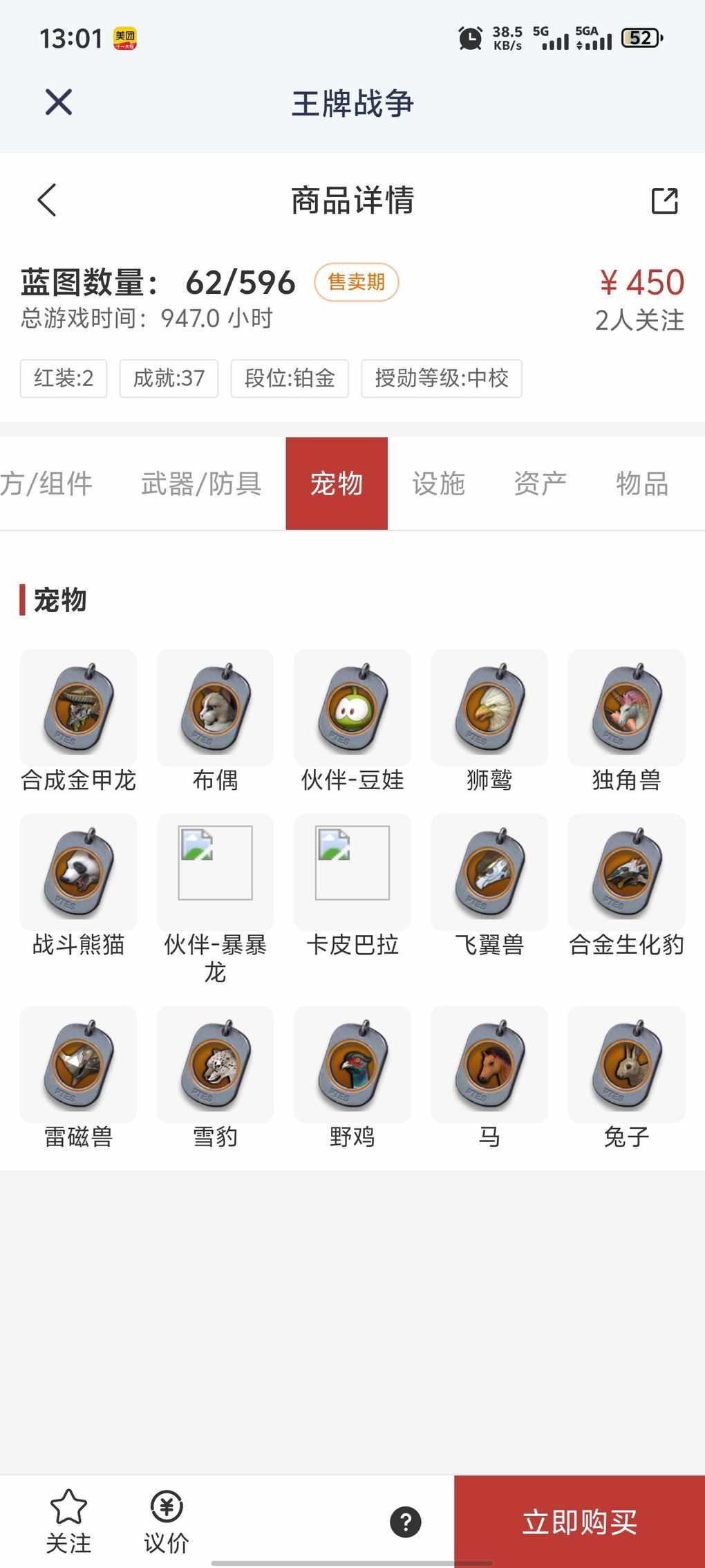Screen dimensions: 705x1568
Task: Switch to the 物品 tab
Action: (x=641, y=483)
